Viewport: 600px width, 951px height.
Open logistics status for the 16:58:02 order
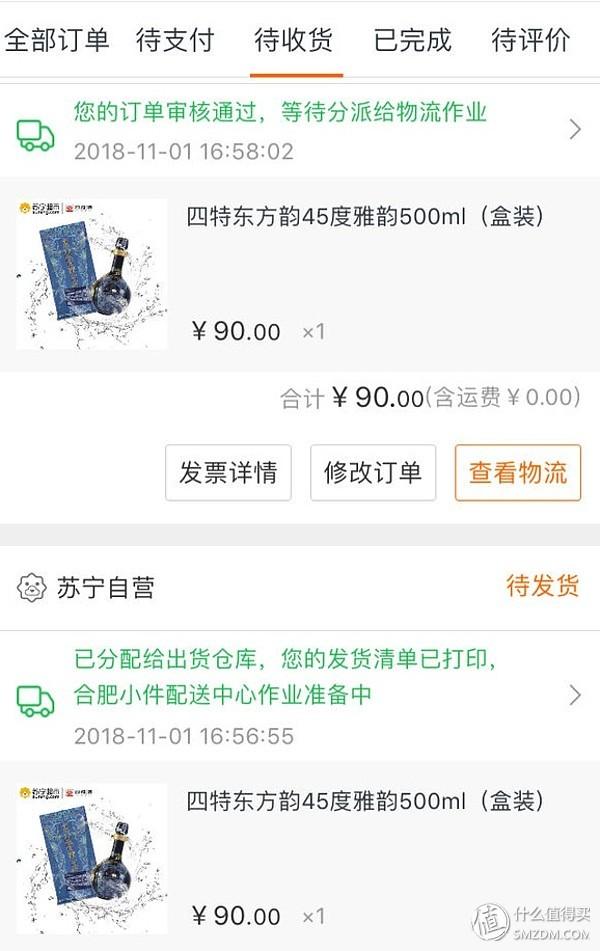[300, 130]
